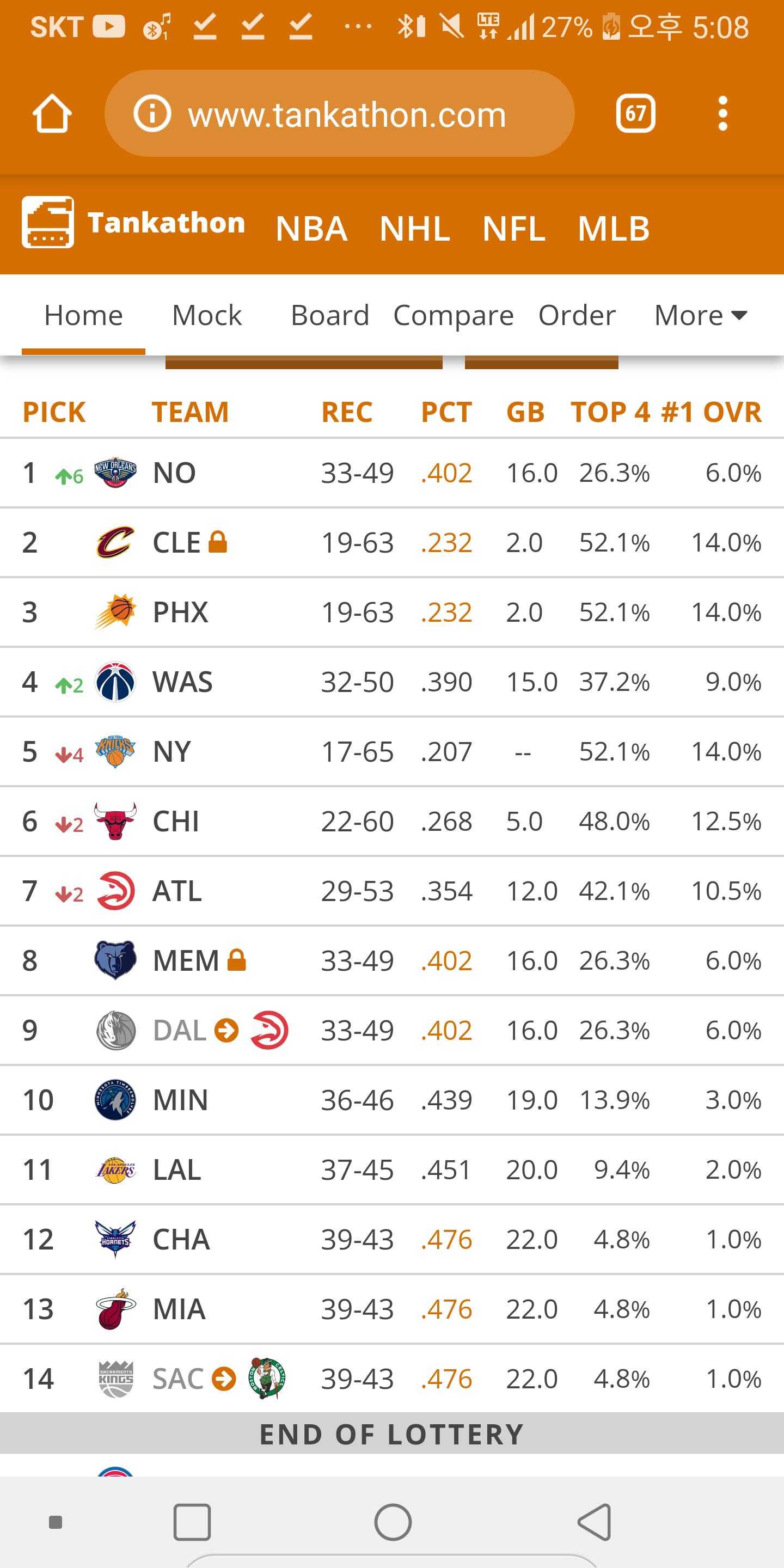Select the Mock tab
This screenshot has width=784, height=1568.
pos(207,315)
